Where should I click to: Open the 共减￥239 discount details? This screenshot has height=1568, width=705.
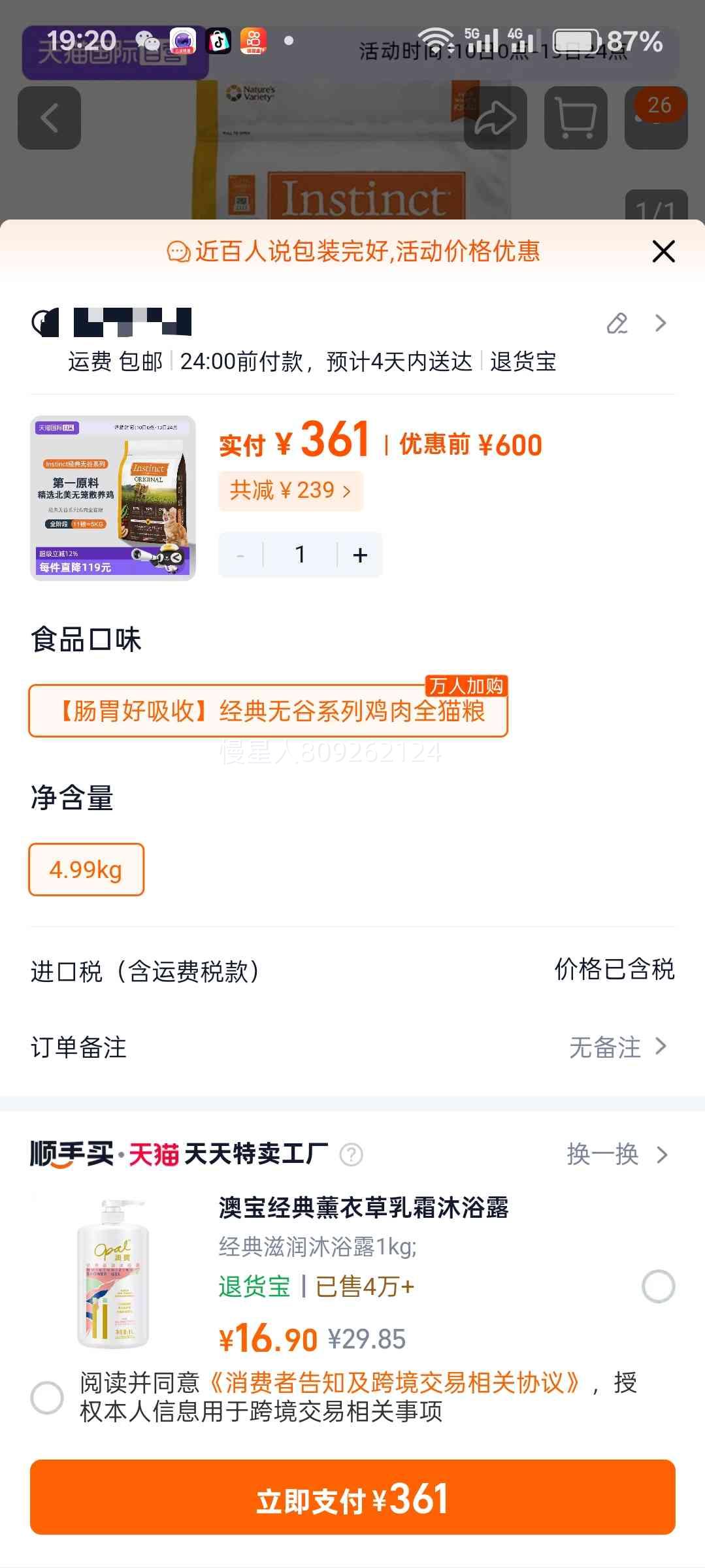coord(290,491)
